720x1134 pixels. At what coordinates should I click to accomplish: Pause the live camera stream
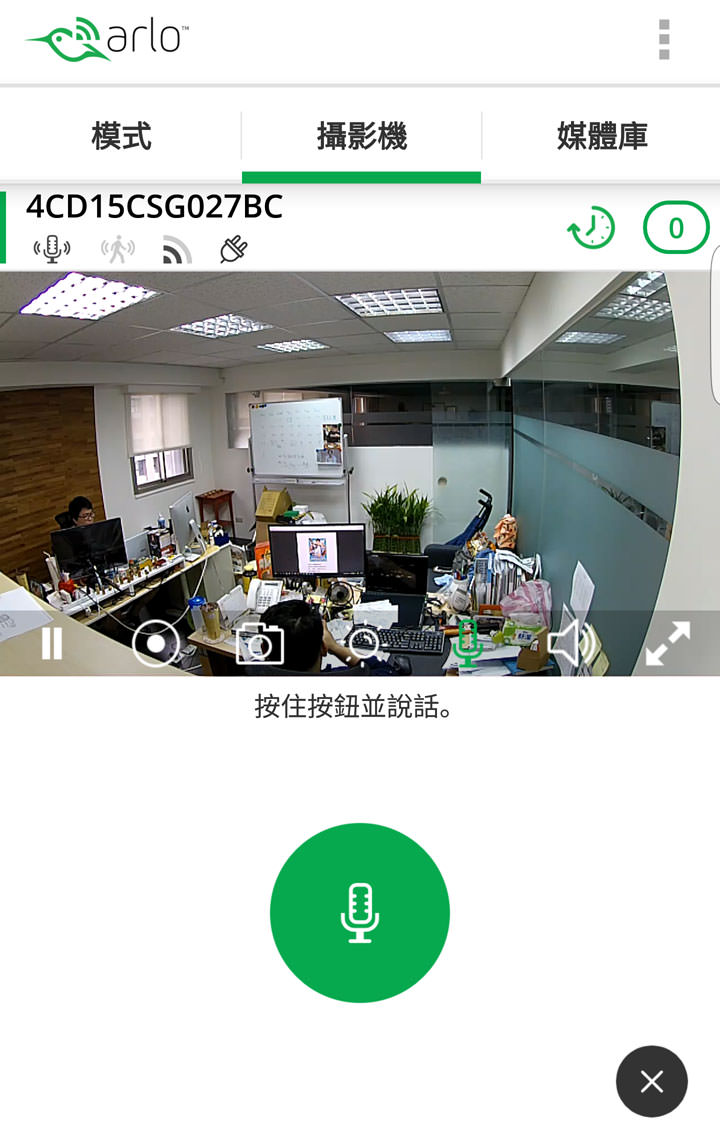coord(52,643)
